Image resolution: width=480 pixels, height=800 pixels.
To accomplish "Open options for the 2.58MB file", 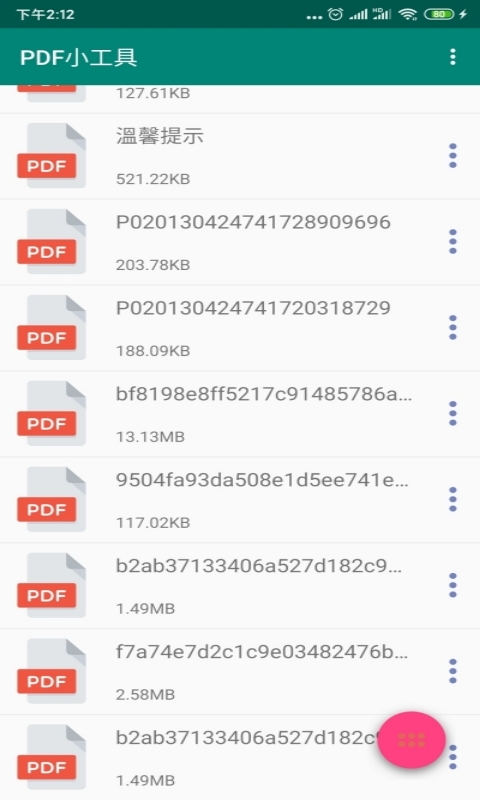I will coord(452,671).
